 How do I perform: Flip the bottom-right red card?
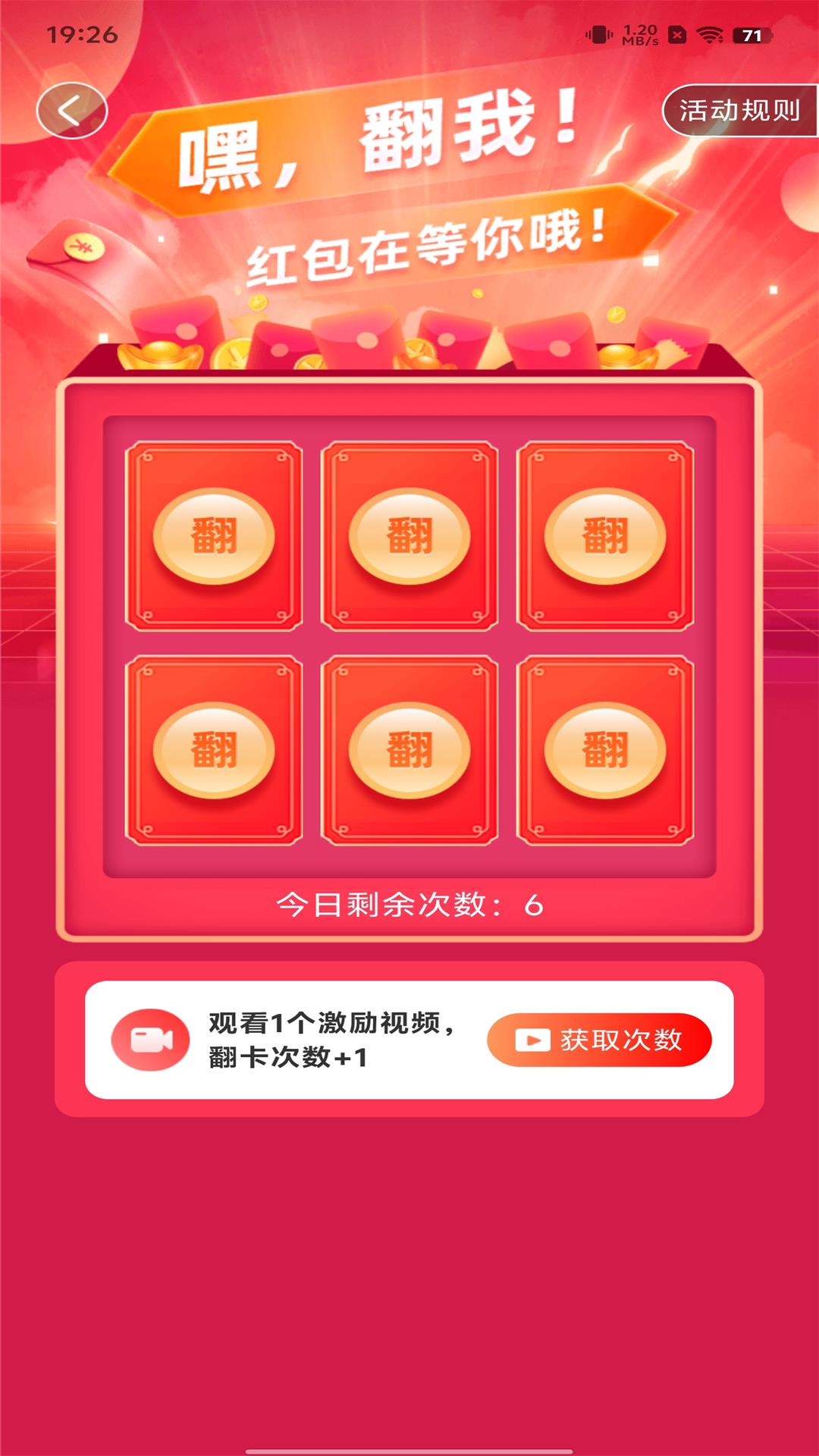[605, 751]
